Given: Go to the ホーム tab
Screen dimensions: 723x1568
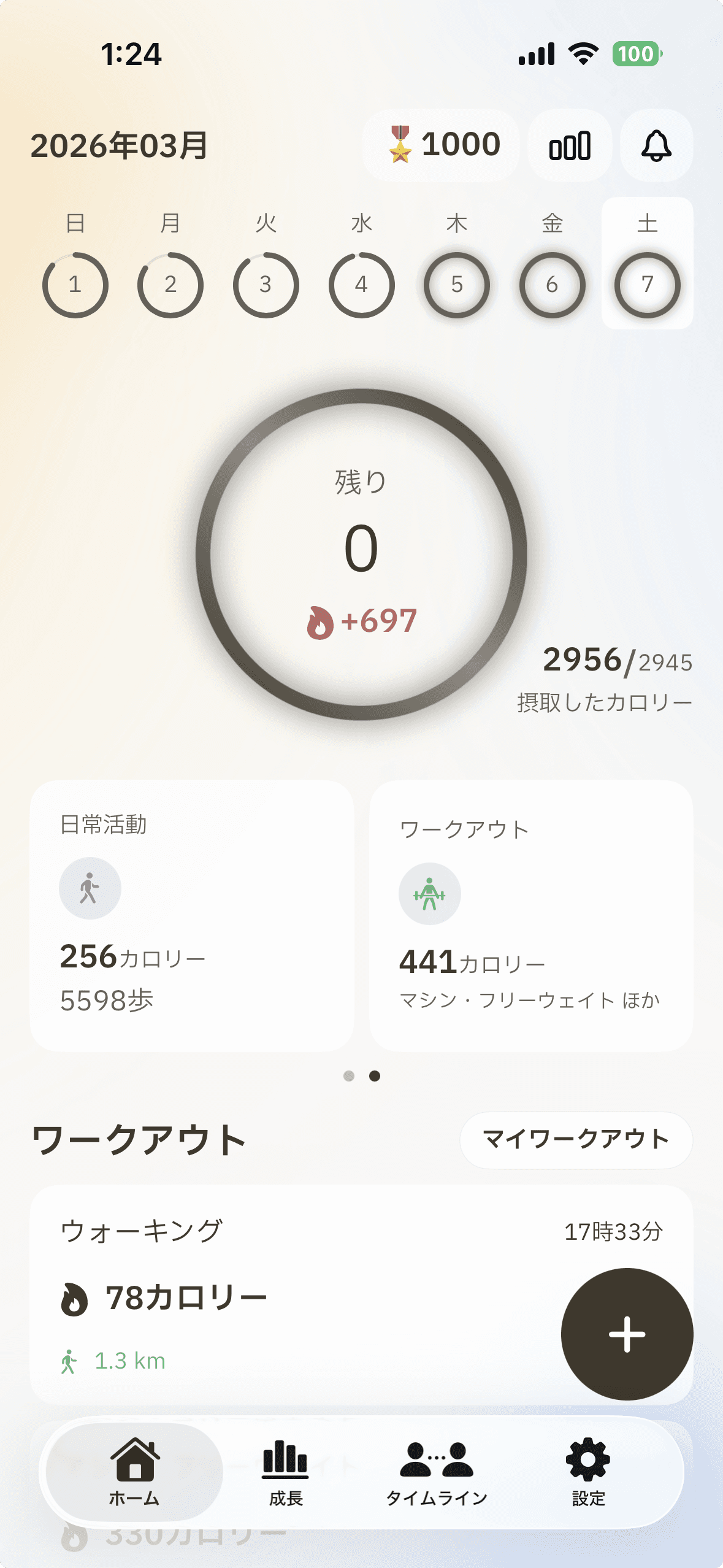Looking at the screenshot, I should click(134, 1472).
